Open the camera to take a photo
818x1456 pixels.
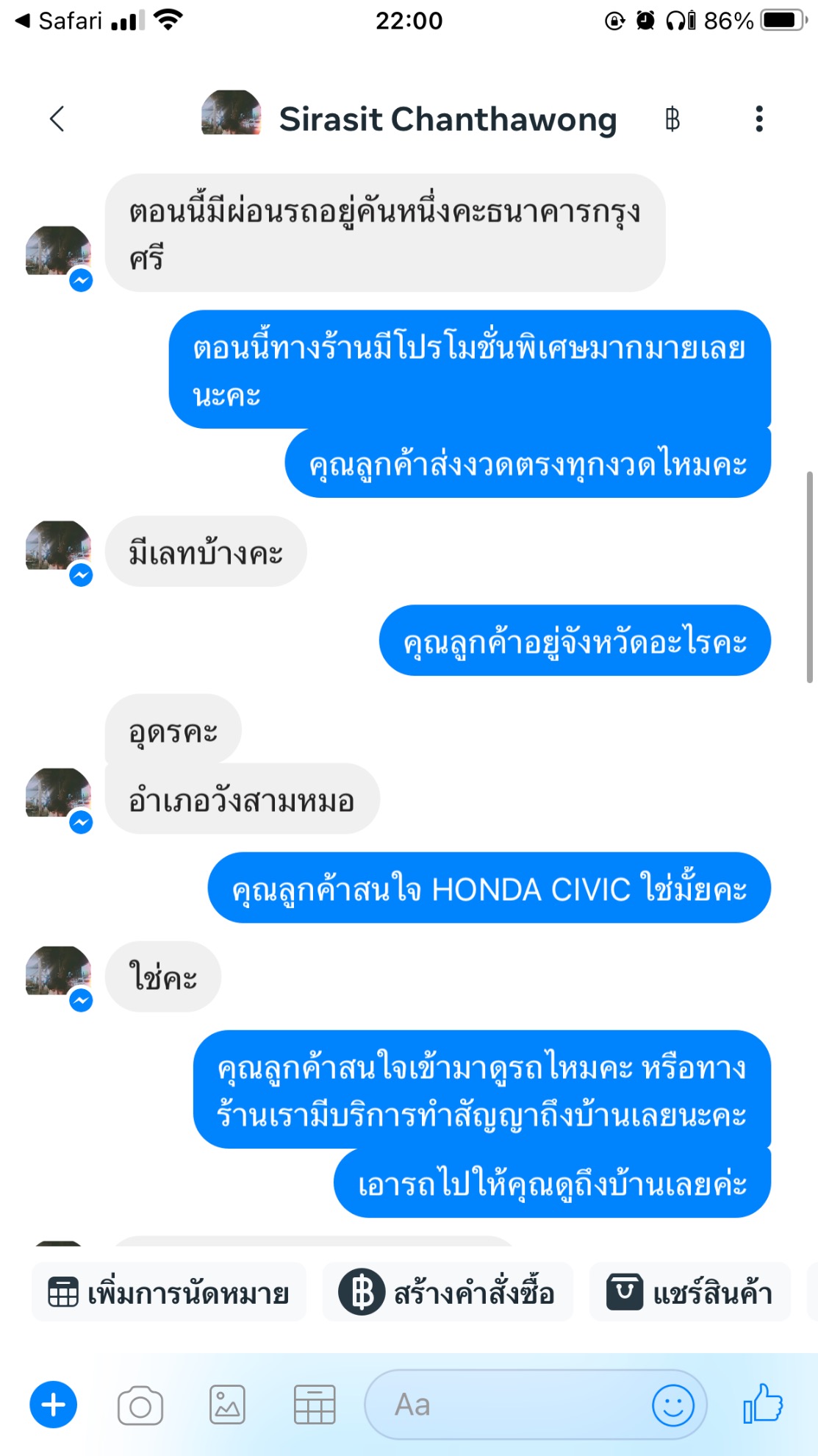click(x=140, y=1405)
